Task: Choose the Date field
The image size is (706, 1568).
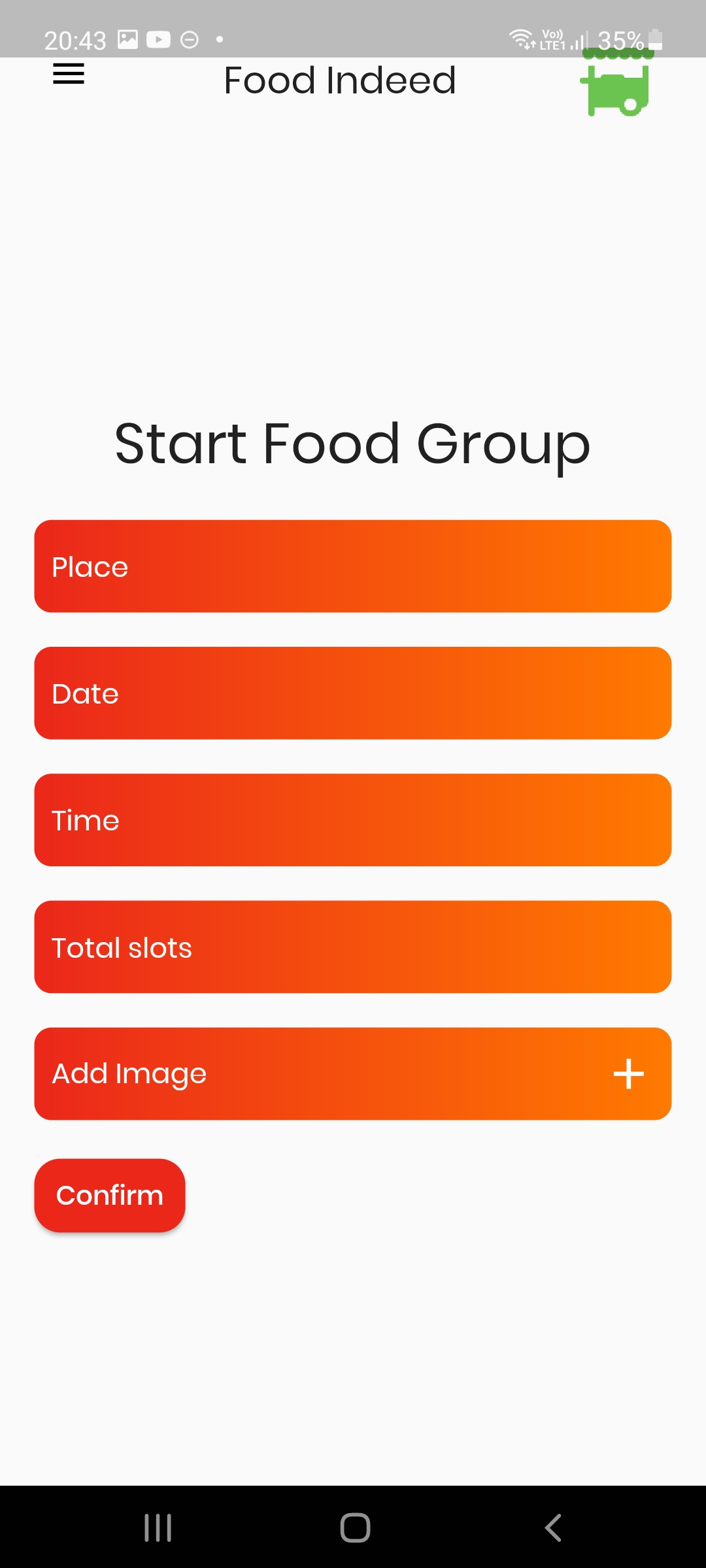Action: click(352, 693)
